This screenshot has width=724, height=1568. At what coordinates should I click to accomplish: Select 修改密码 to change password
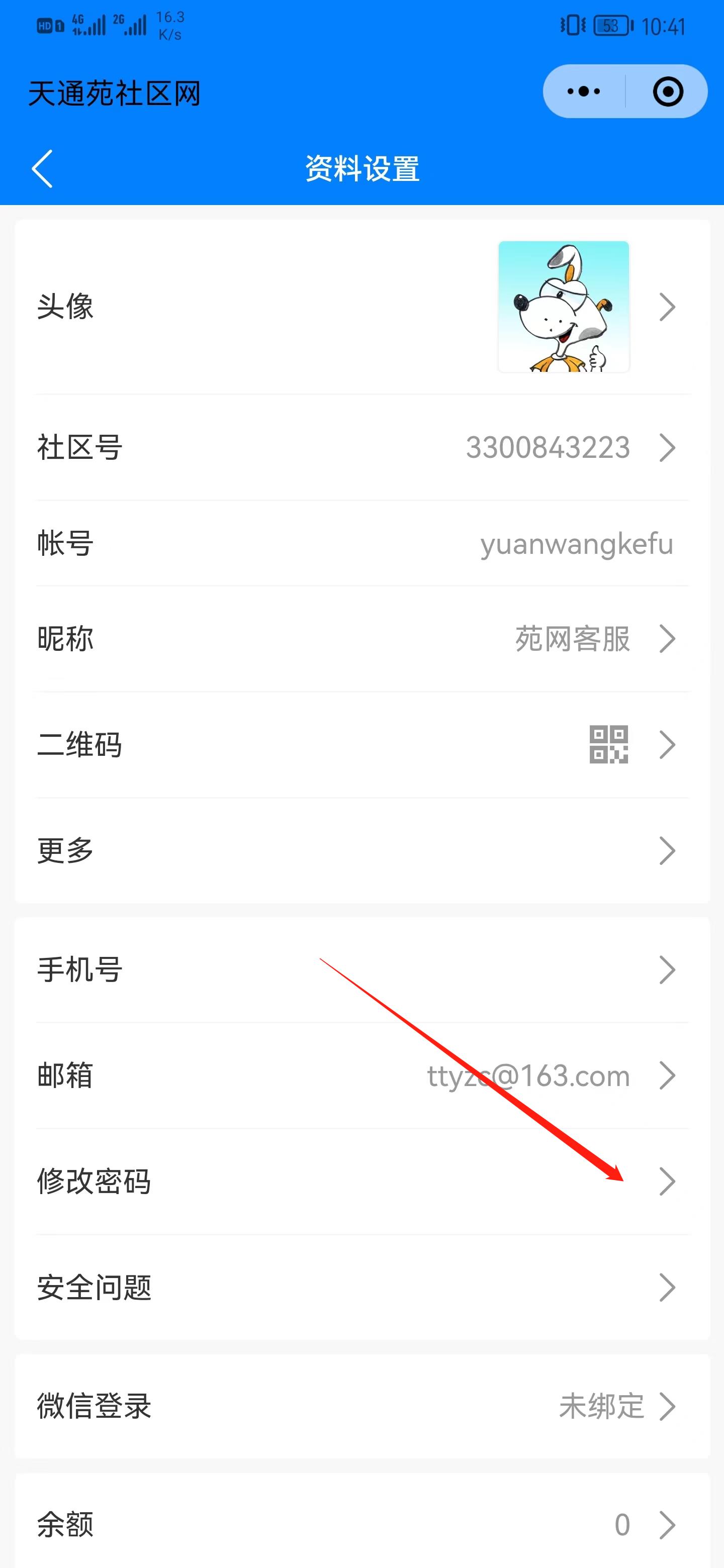tap(363, 1182)
